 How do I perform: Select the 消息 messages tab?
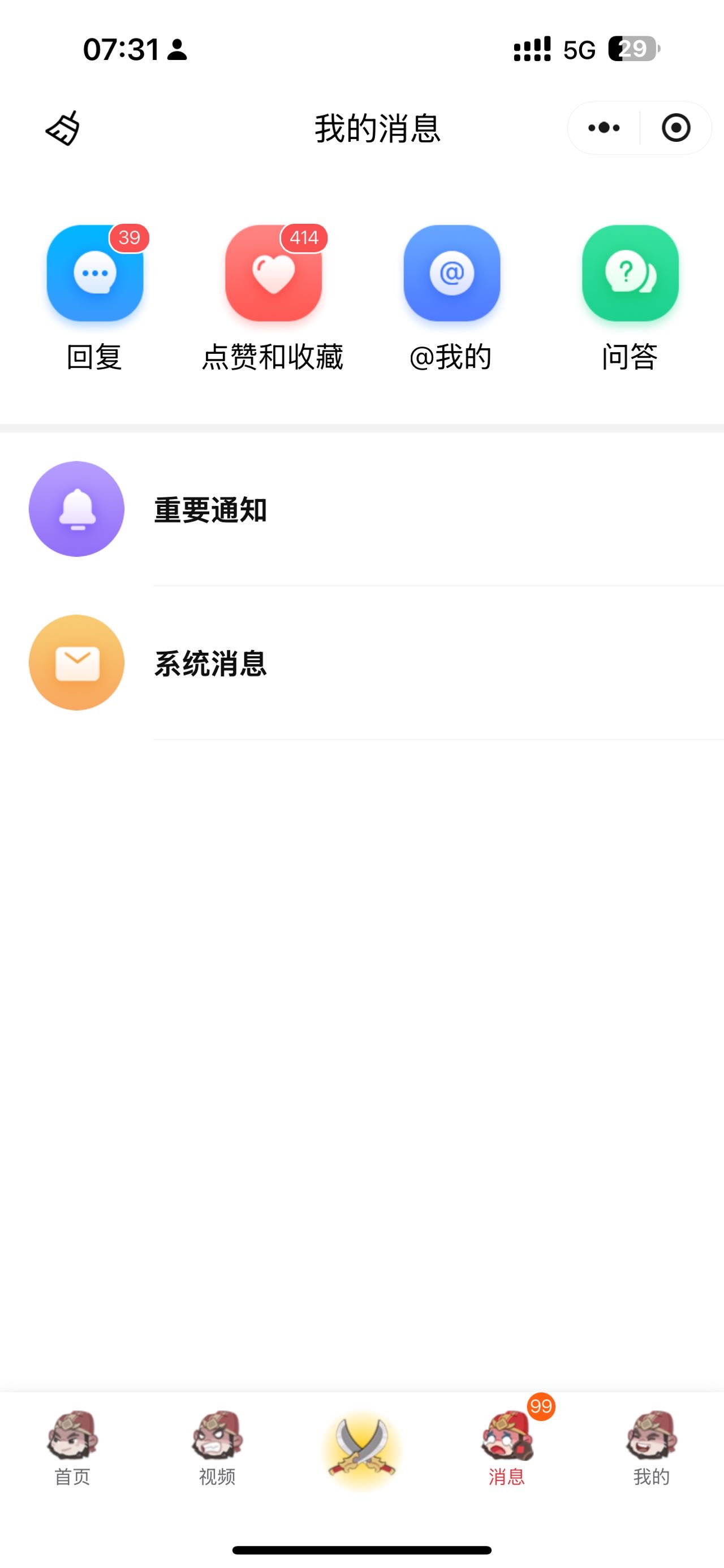click(x=507, y=1448)
